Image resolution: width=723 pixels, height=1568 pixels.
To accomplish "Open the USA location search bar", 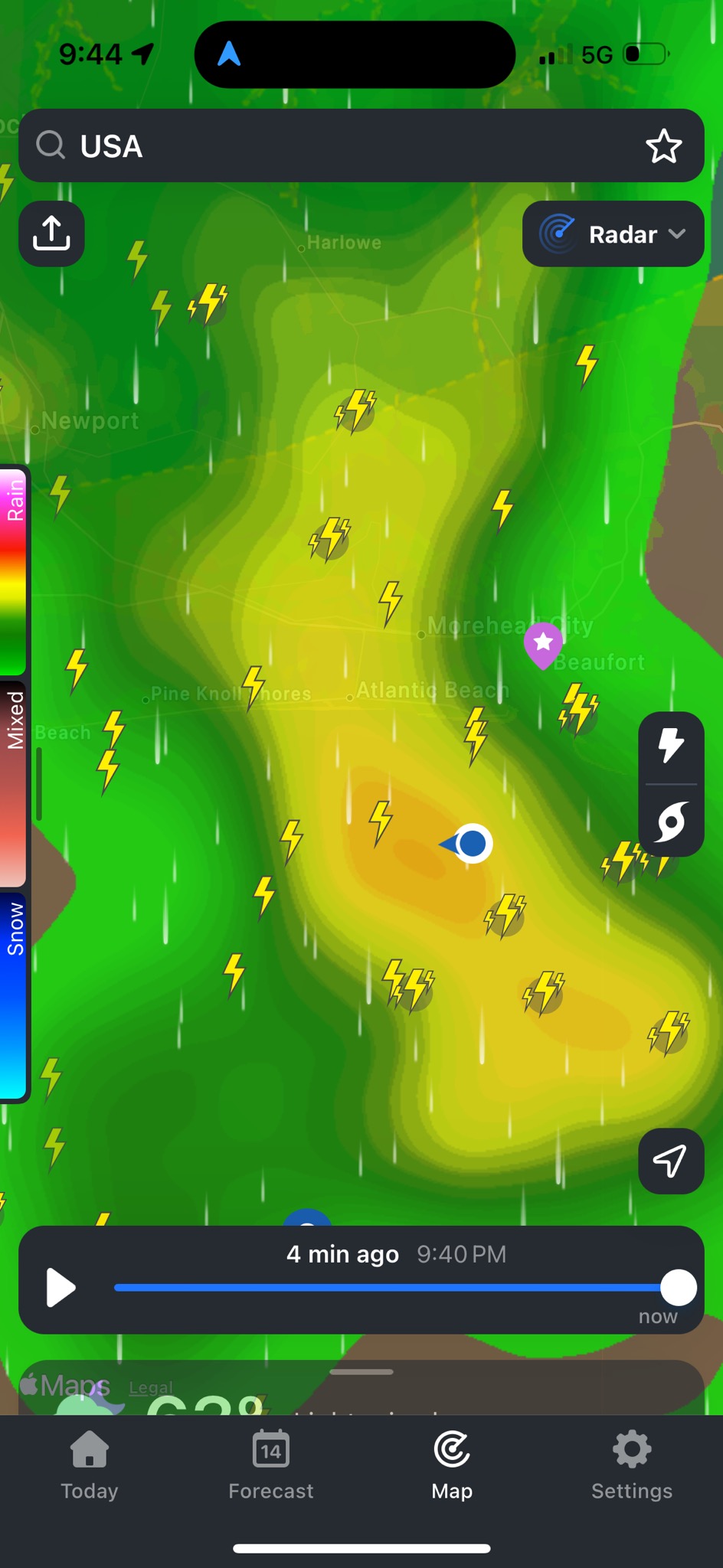I will click(x=337, y=145).
